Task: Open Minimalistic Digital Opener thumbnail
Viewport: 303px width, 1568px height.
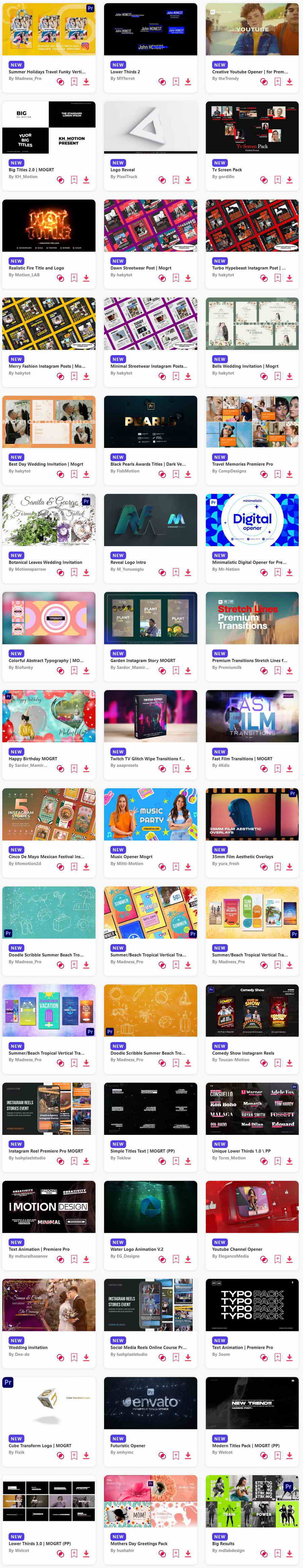Action: point(252,519)
